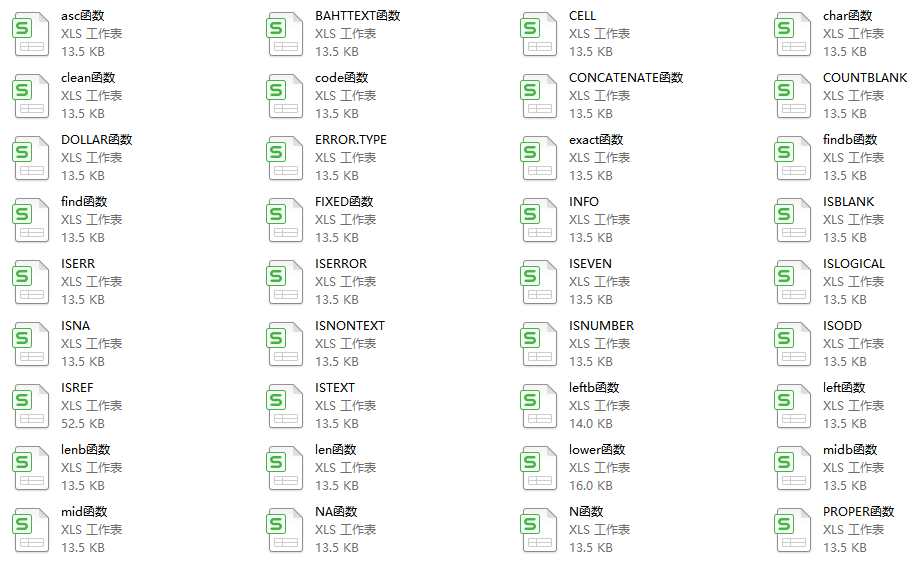Open the INFO spreadsheet

pyautogui.click(x=541, y=220)
